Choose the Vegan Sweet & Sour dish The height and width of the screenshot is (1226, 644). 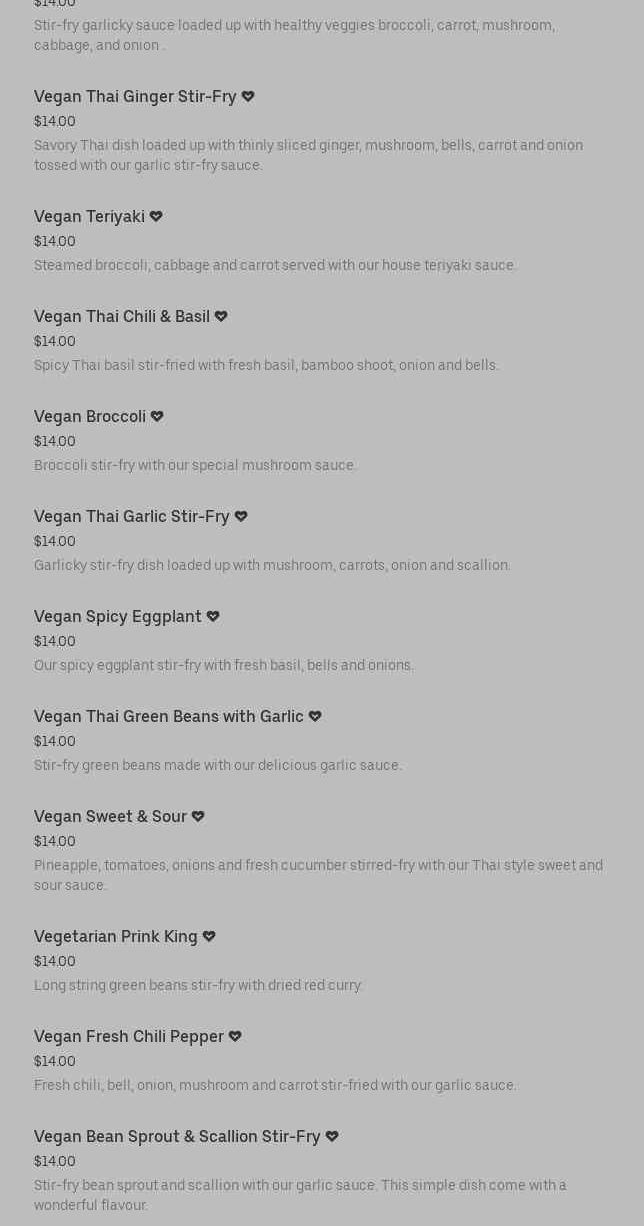point(110,816)
